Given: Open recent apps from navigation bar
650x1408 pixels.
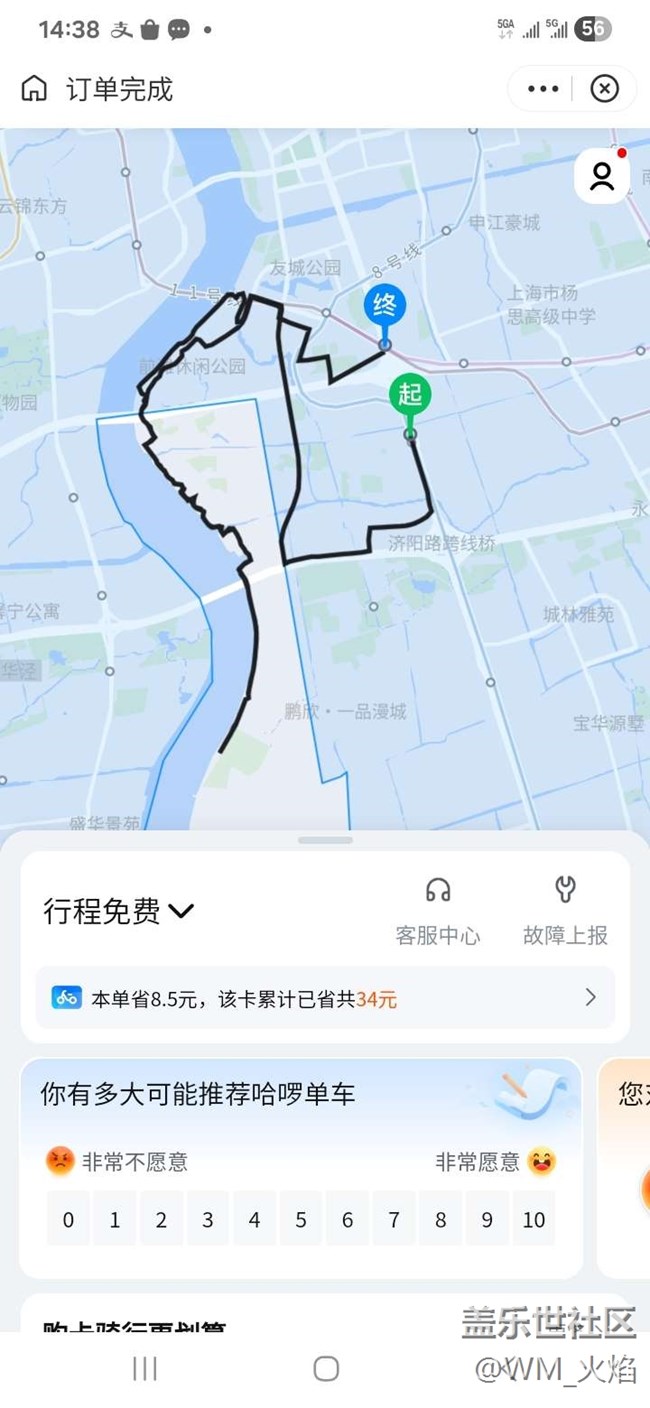Looking at the screenshot, I should coord(145,1369).
